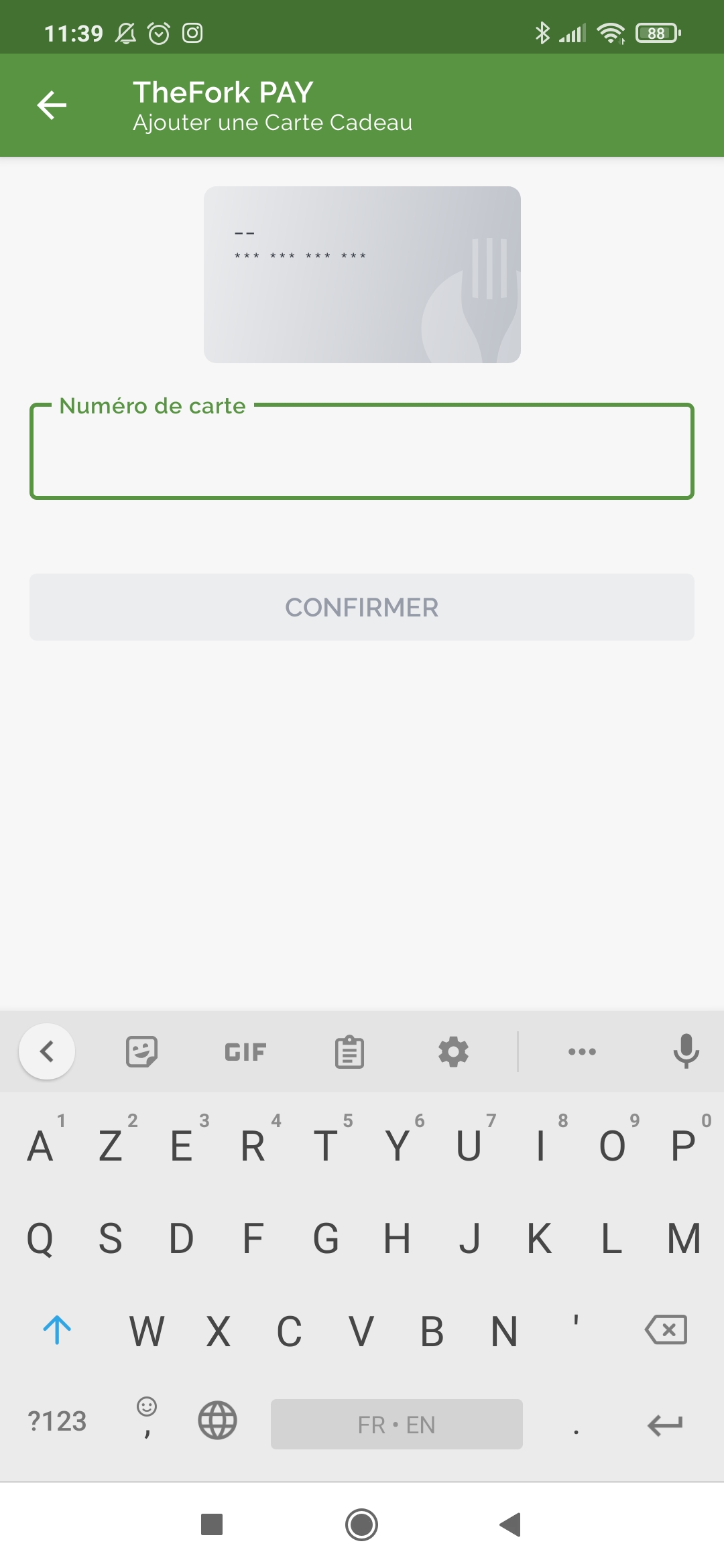
Task: Tap the CONFIRMER button
Action: point(362,607)
